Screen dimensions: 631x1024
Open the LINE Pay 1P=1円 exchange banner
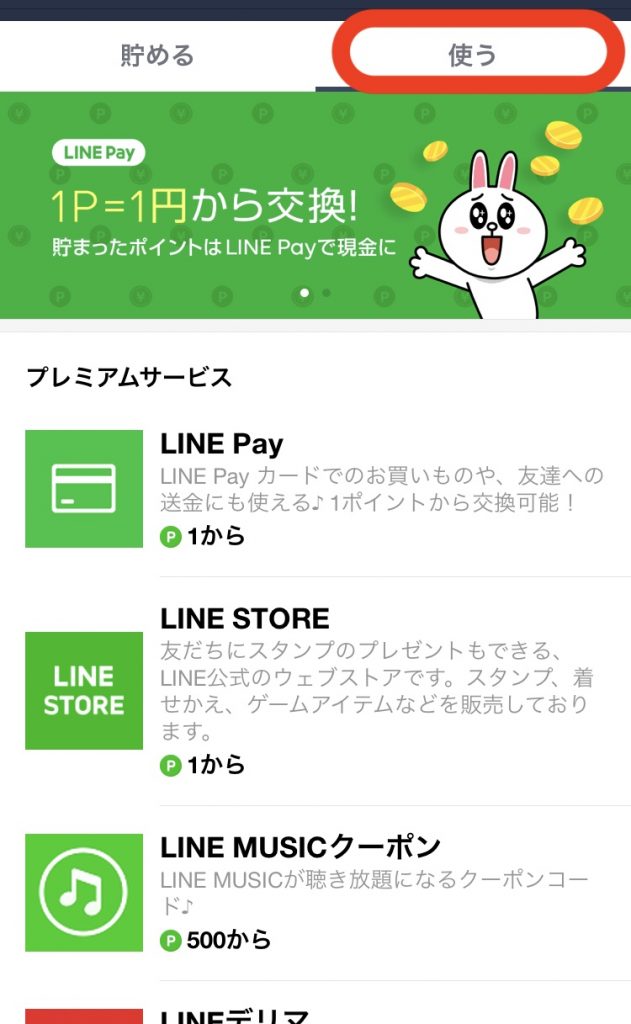[x=315, y=205]
